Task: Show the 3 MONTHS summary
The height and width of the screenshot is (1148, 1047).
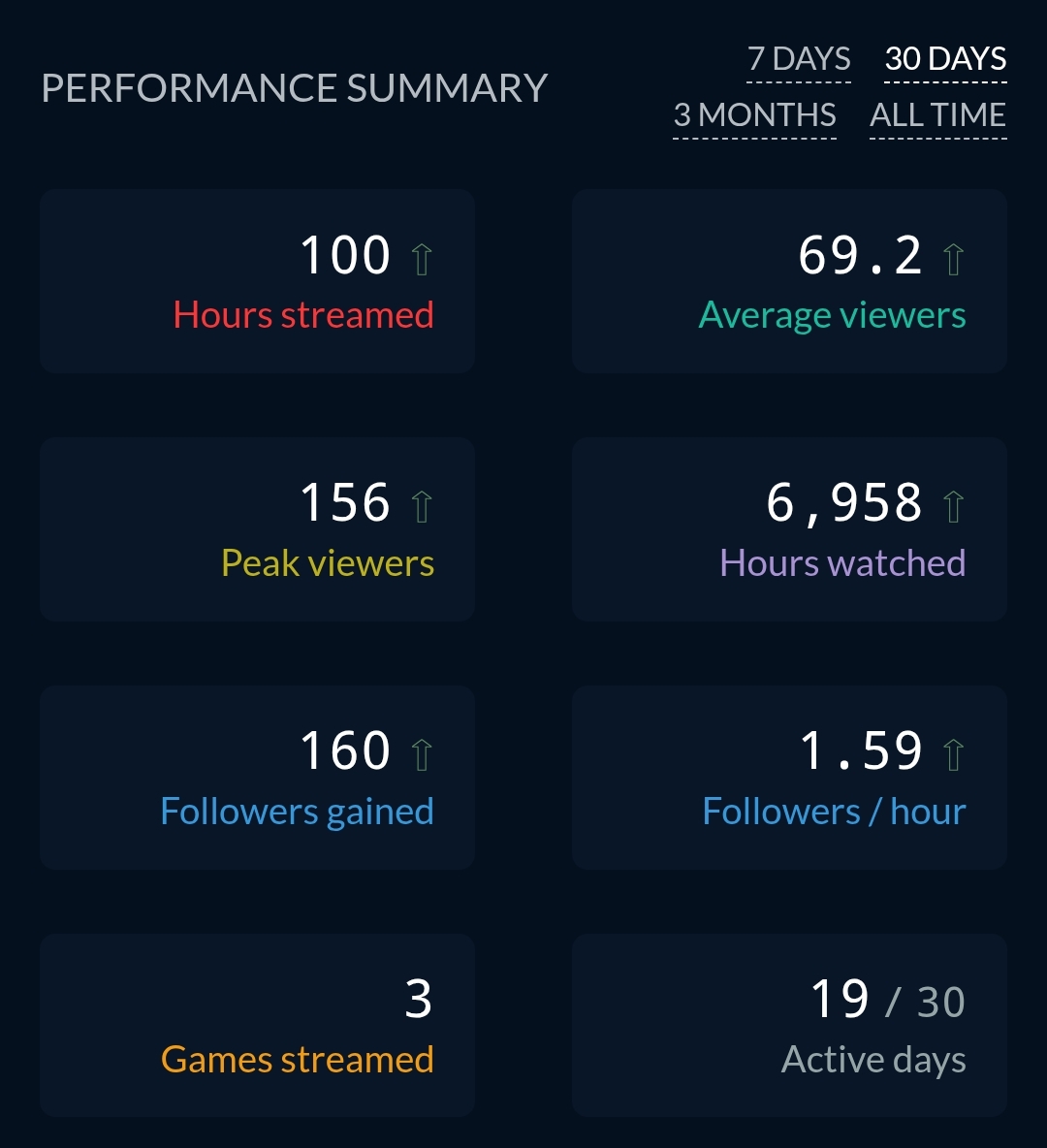Action: [x=755, y=115]
